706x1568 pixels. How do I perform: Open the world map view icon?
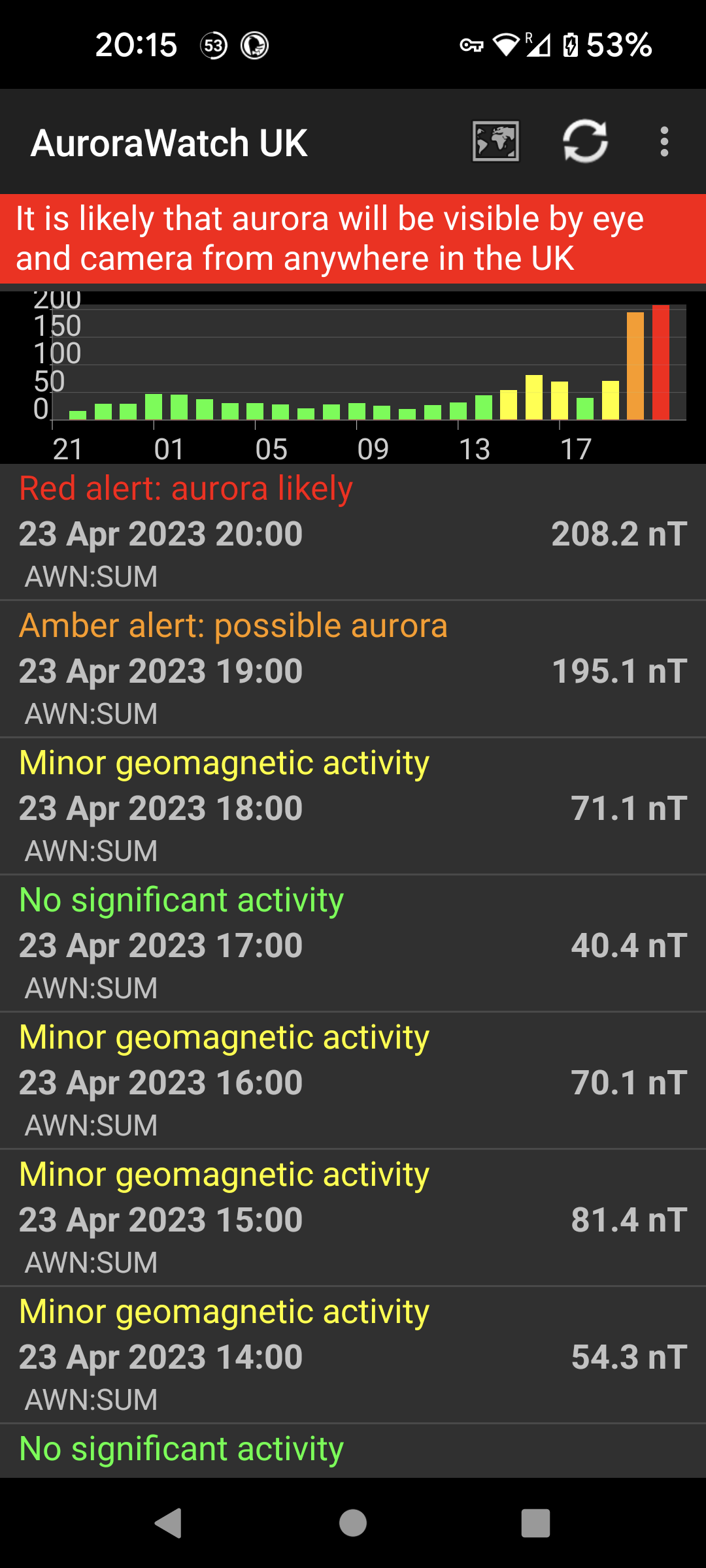click(x=496, y=141)
